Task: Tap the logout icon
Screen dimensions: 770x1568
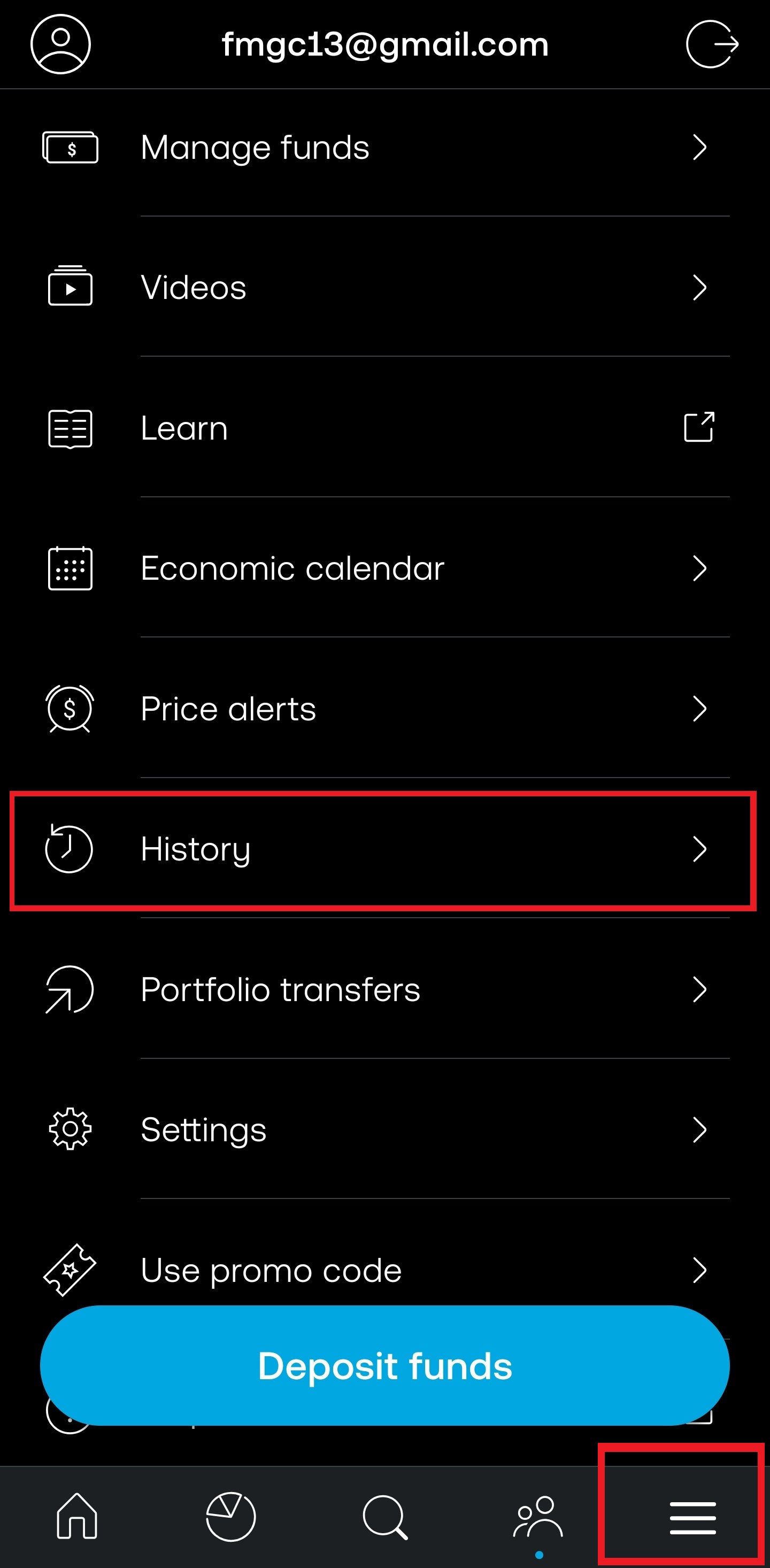Action: coord(712,44)
